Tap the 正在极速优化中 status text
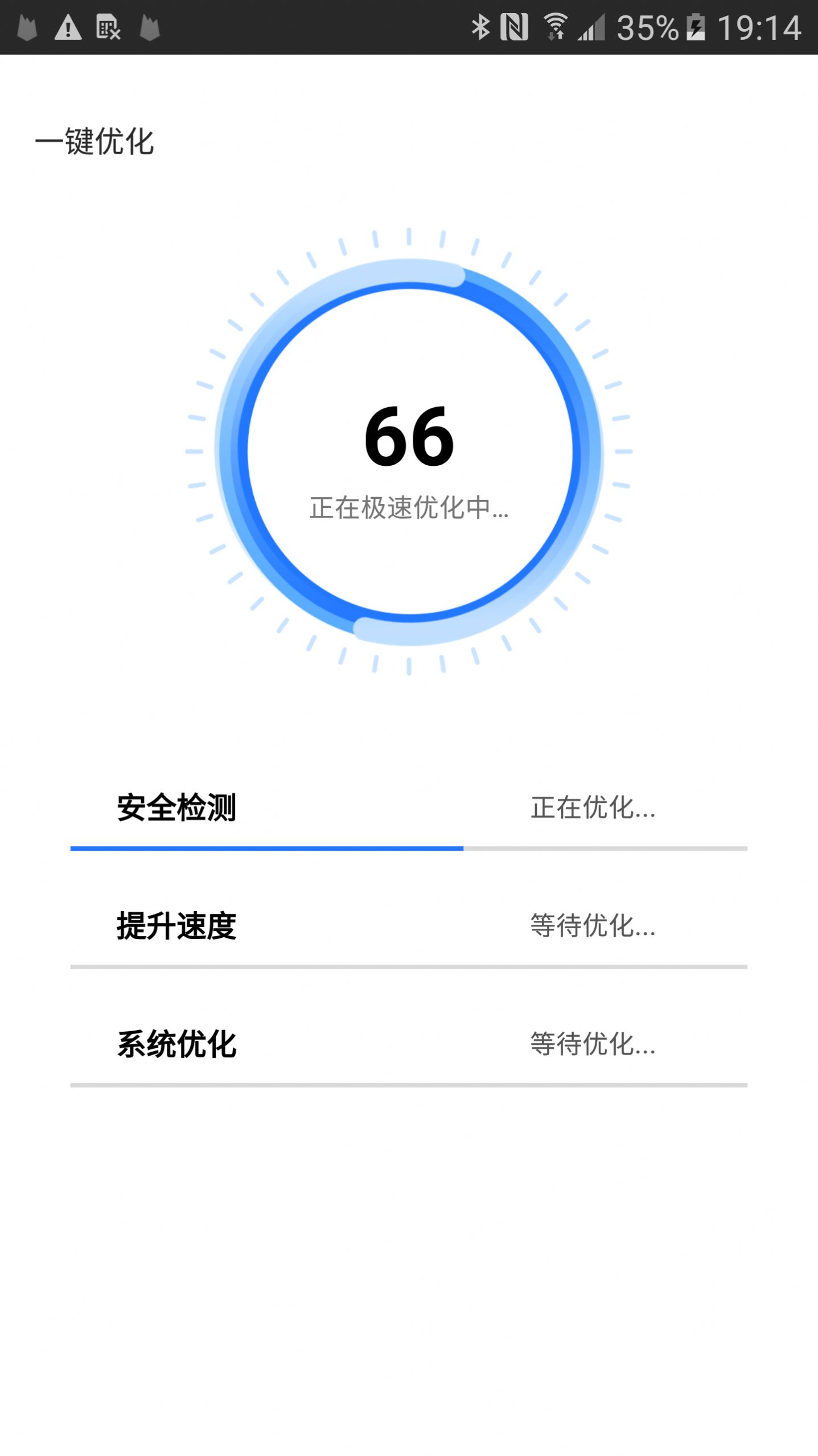818x1456 pixels. coord(409,511)
